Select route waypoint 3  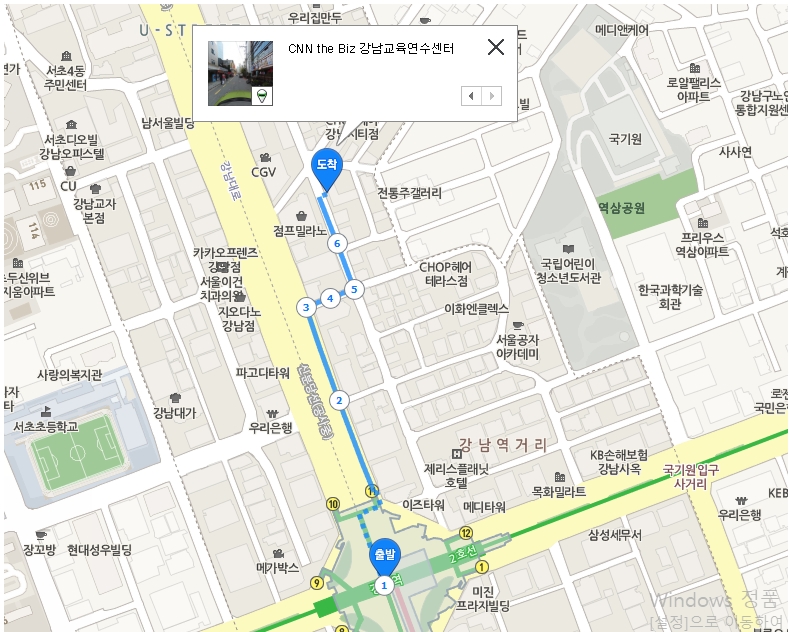click(306, 307)
